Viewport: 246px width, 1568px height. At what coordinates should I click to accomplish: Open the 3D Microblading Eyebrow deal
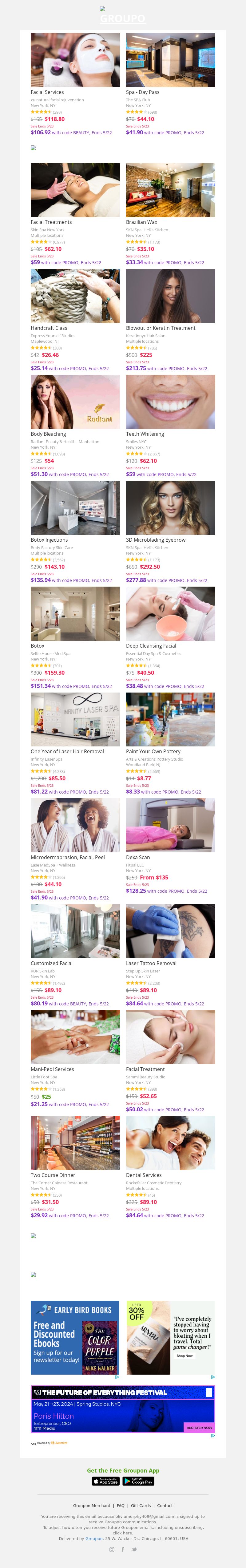coord(170,508)
